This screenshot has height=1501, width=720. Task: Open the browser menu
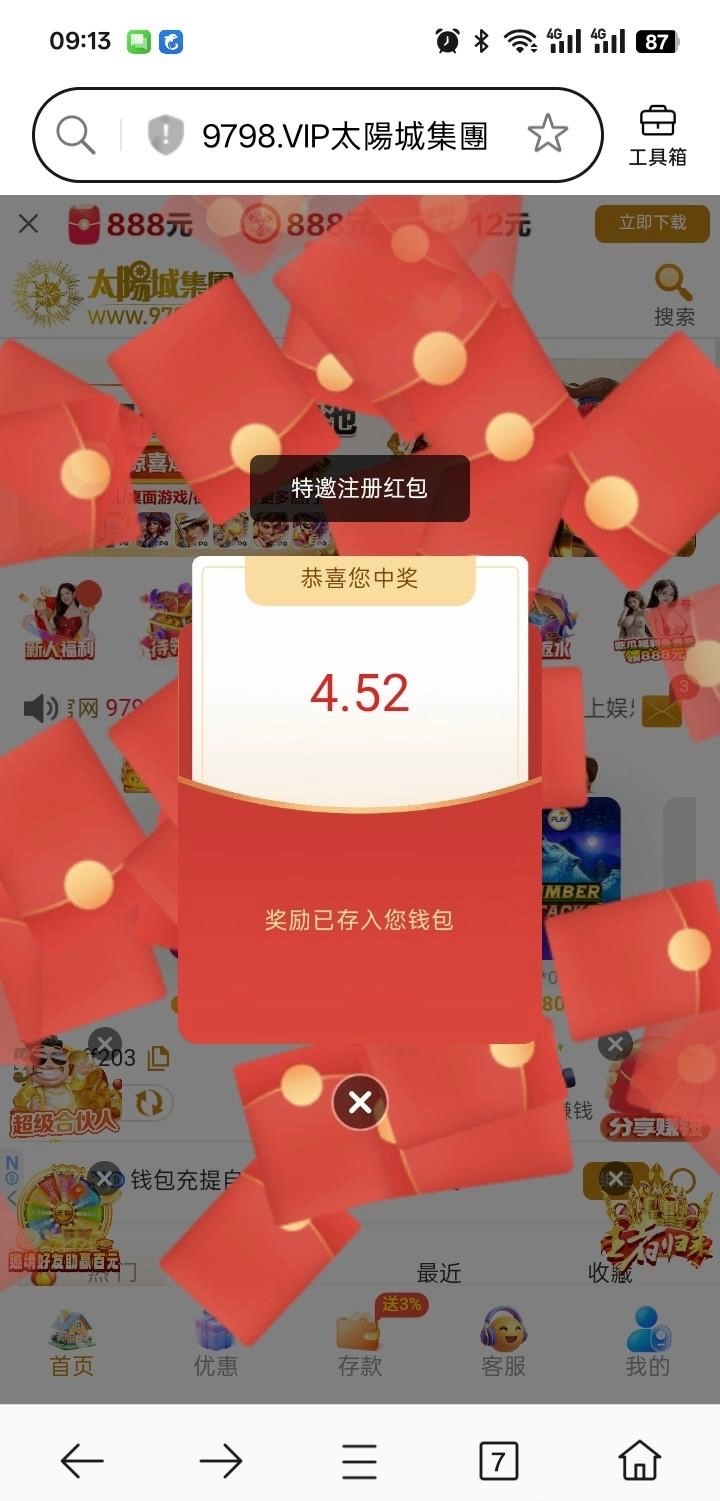(359, 1461)
